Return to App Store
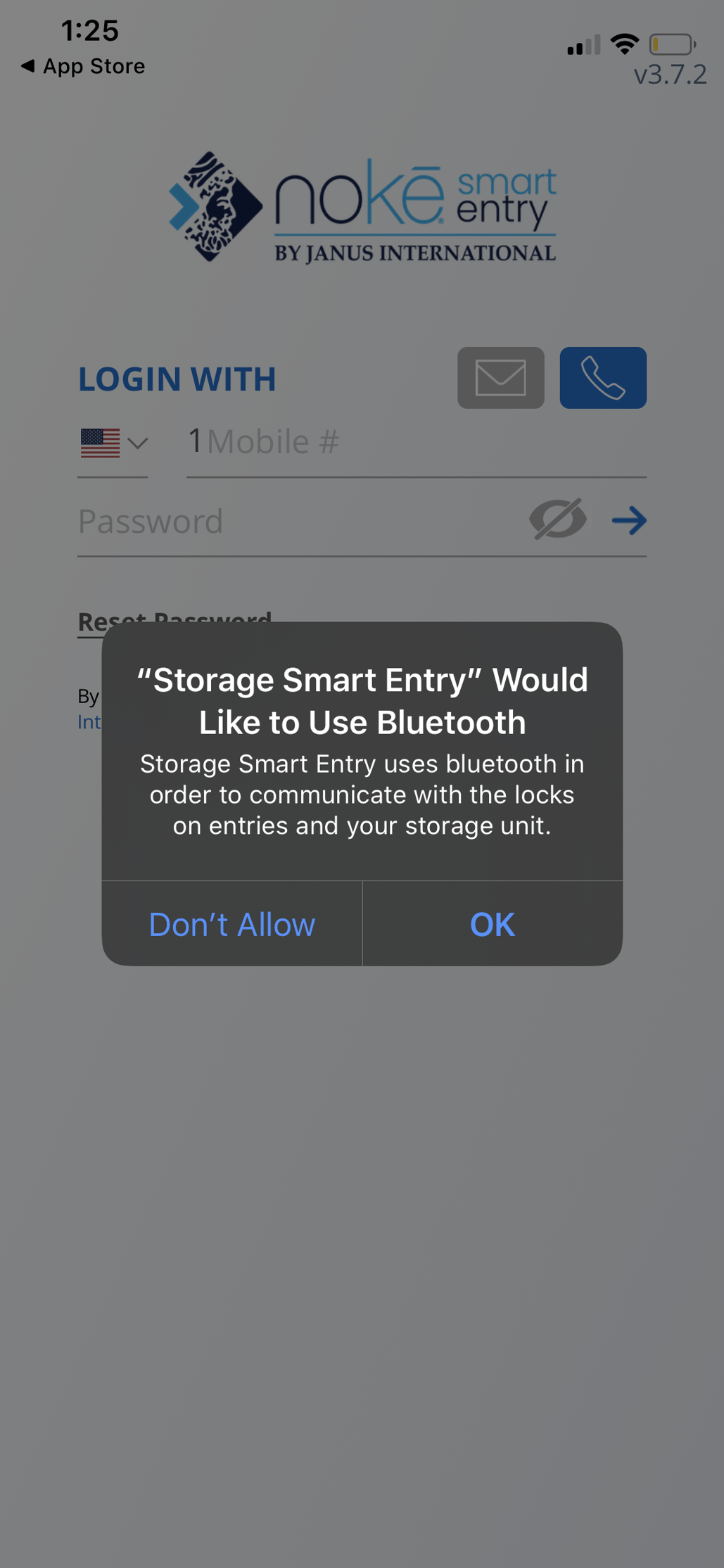Viewport: 724px width, 1568px height. [x=83, y=66]
